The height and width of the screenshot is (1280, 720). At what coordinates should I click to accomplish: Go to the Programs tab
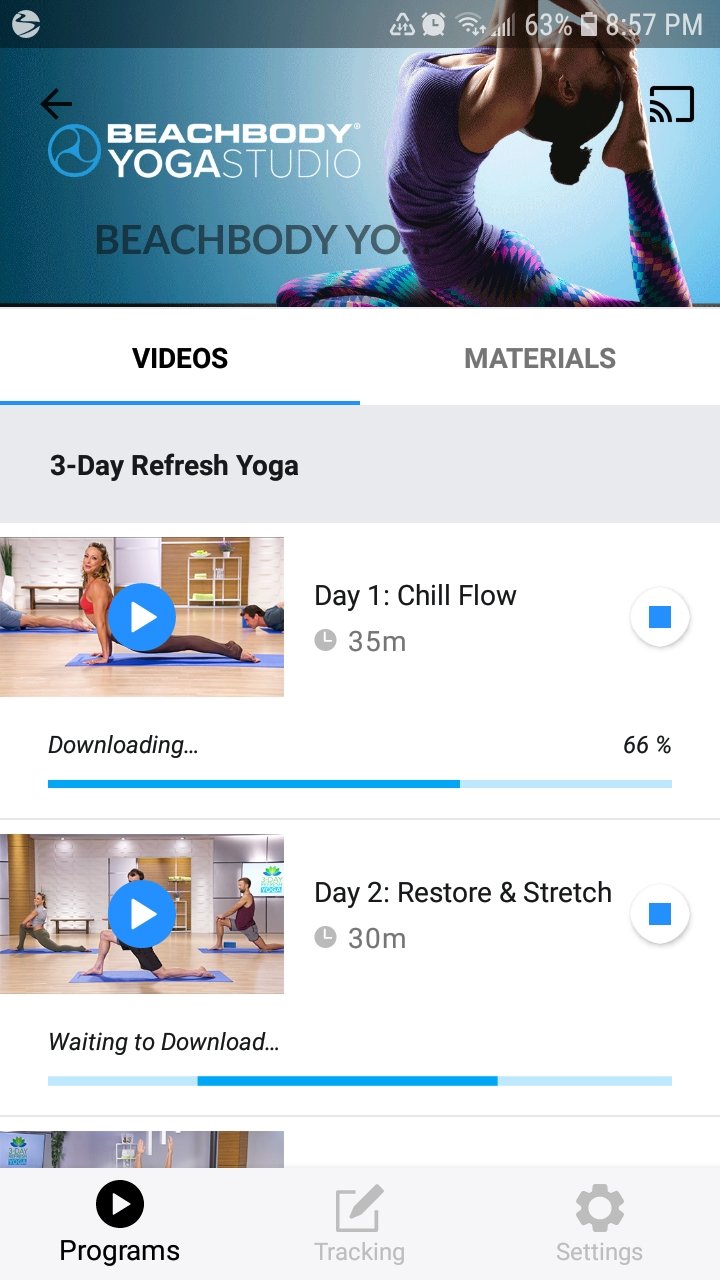coord(120,1224)
